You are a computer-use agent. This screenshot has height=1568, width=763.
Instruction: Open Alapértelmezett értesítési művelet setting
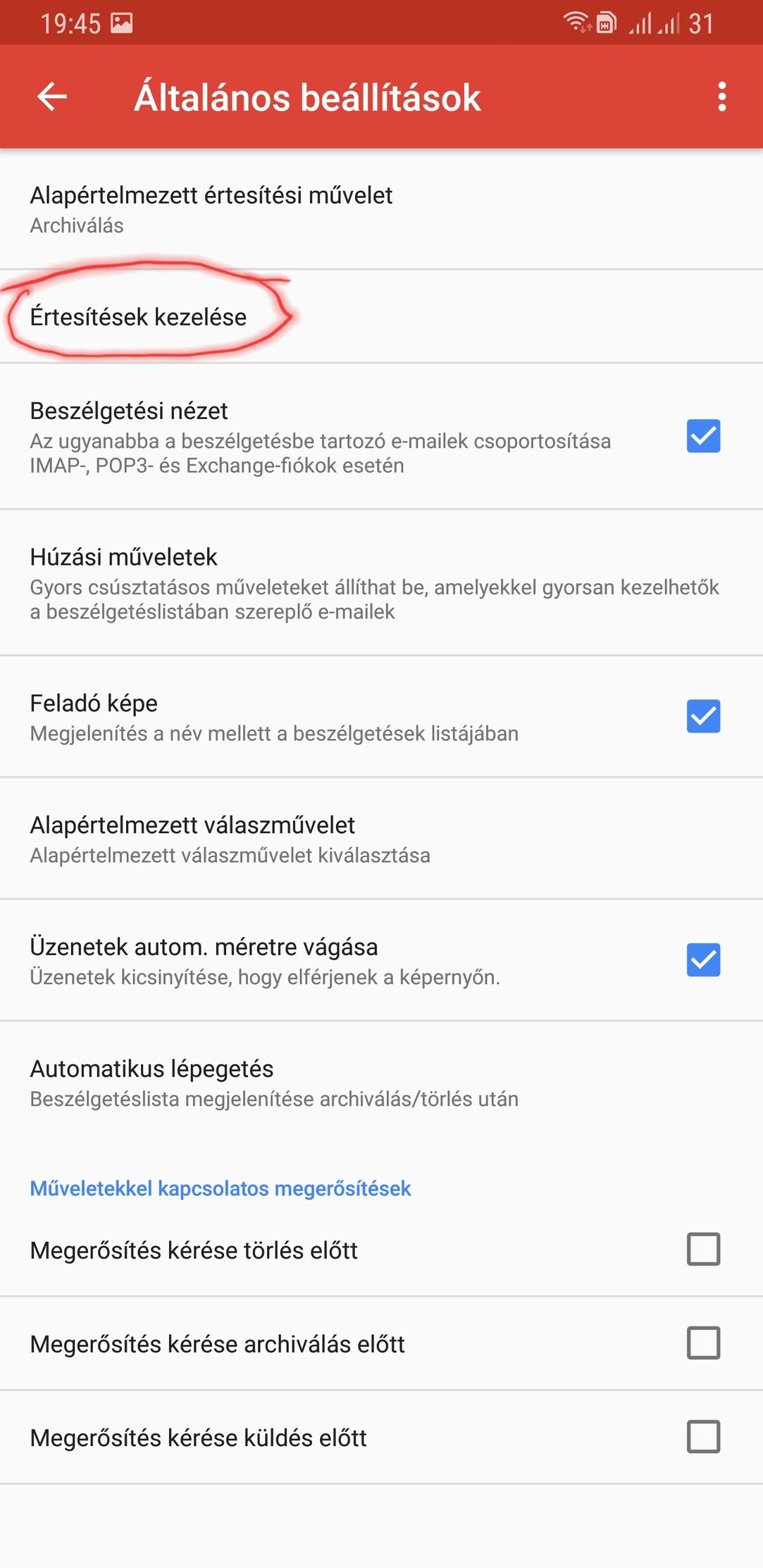(x=211, y=209)
